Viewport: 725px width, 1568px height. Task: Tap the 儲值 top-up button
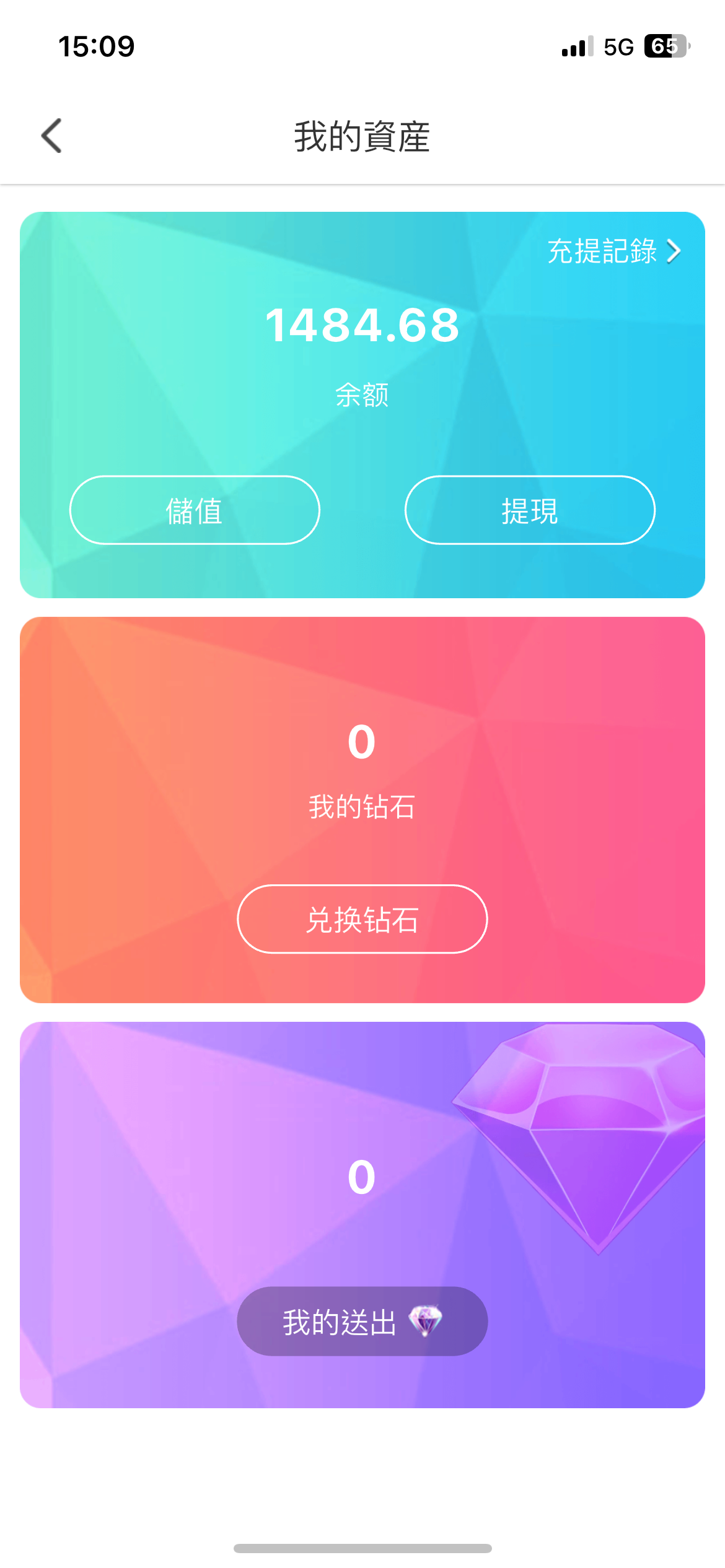195,510
